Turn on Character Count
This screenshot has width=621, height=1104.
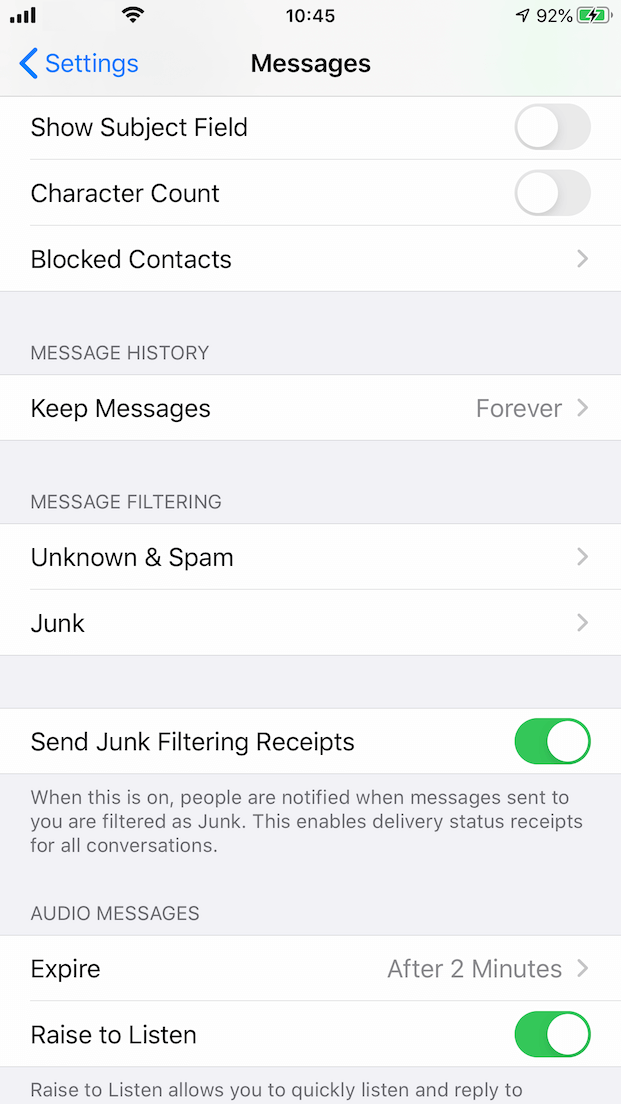pos(552,194)
